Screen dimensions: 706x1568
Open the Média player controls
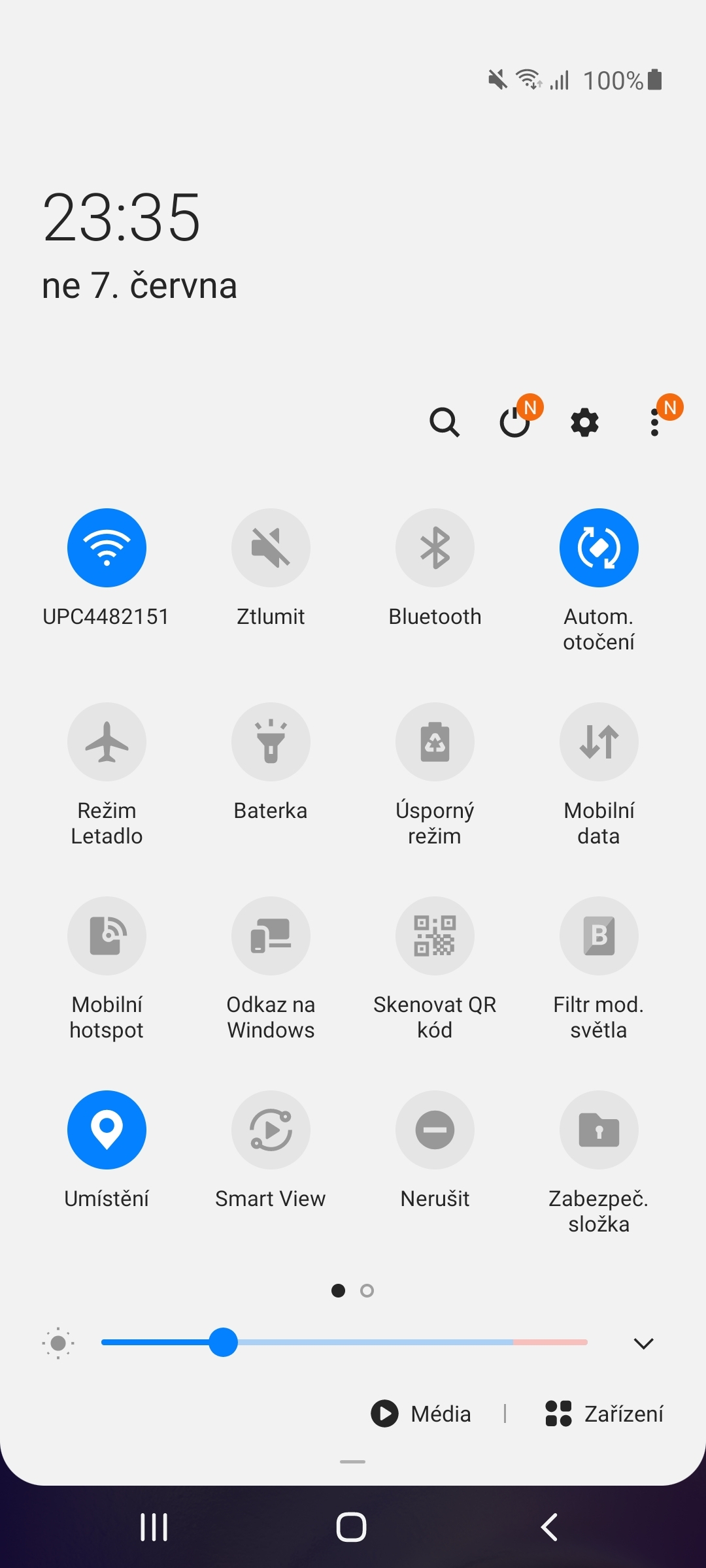pyautogui.click(x=422, y=1413)
